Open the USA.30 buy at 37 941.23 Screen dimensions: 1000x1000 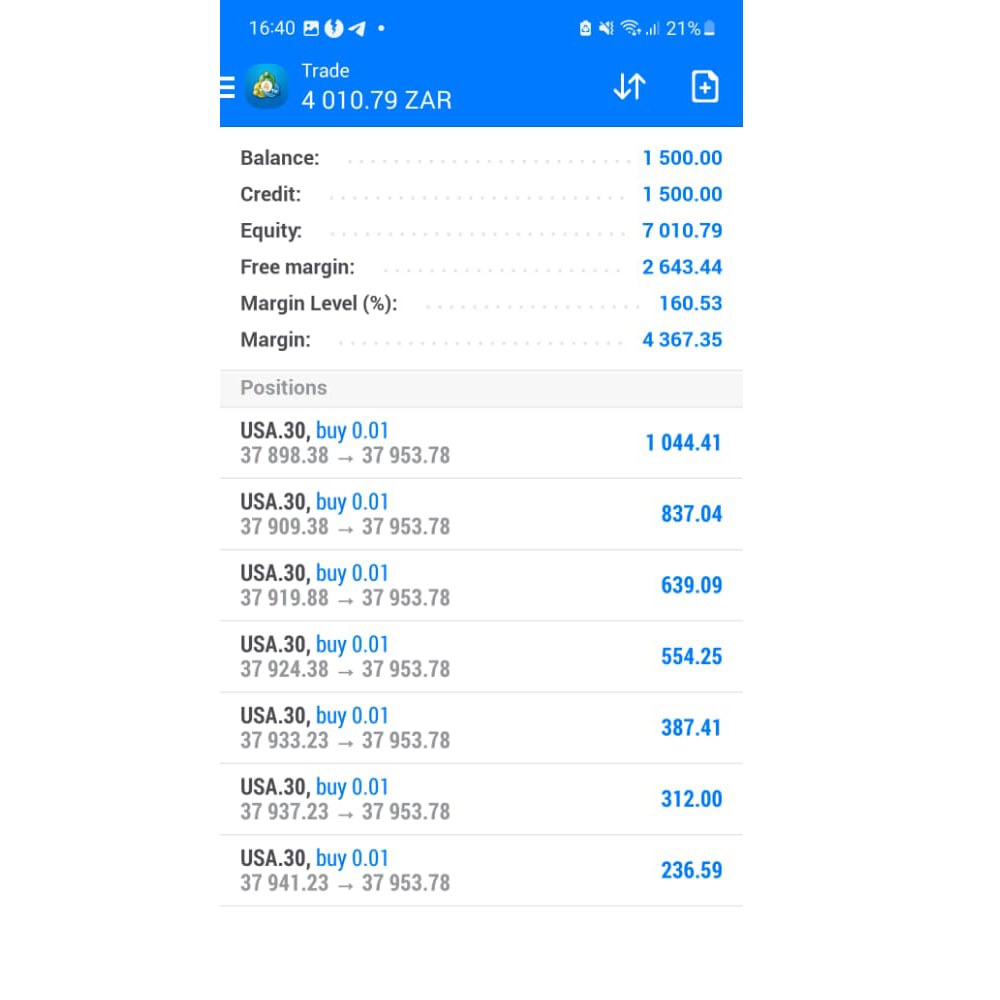point(480,870)
